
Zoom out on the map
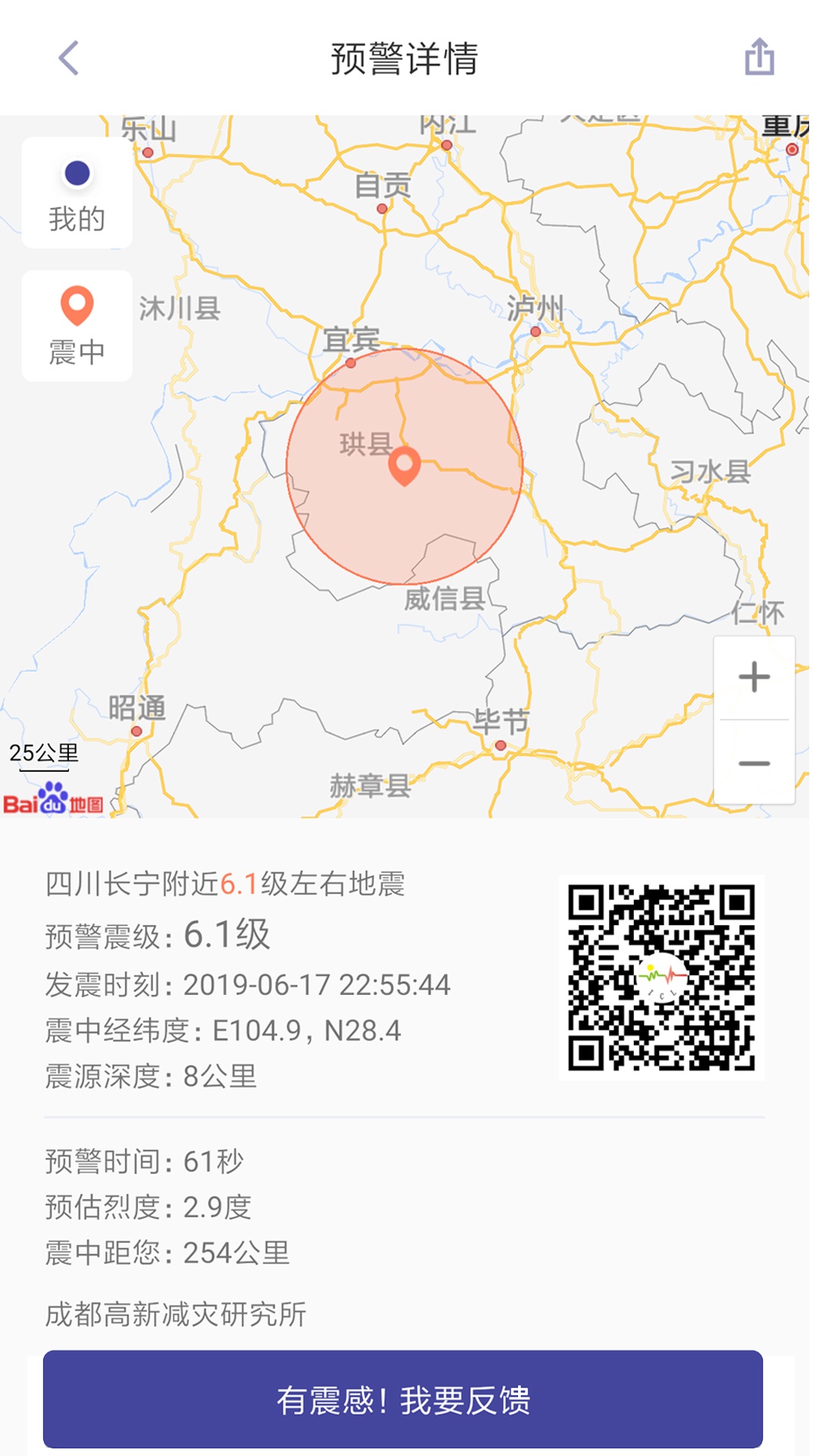coord(754,763)
